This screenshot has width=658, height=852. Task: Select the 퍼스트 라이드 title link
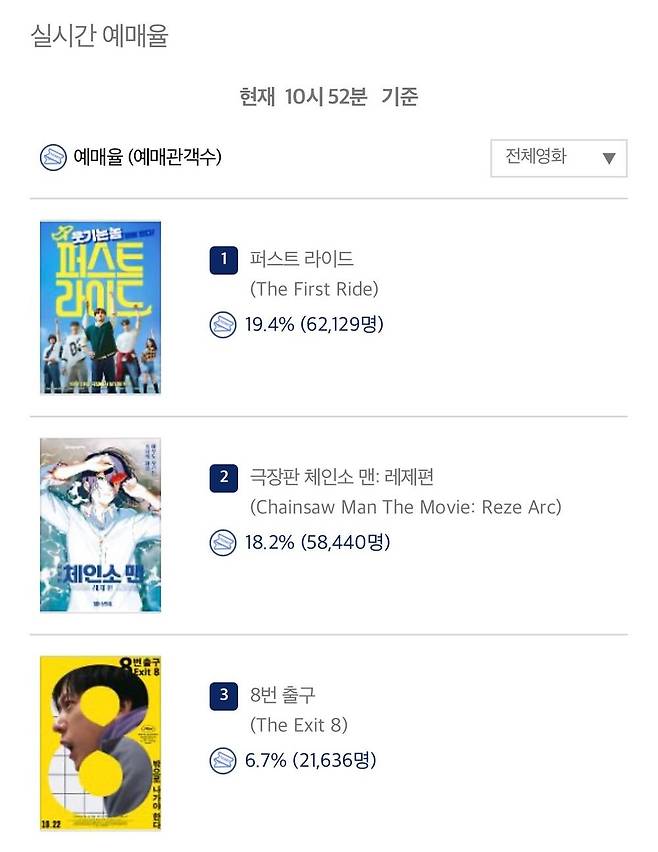(x=301, y=259)
